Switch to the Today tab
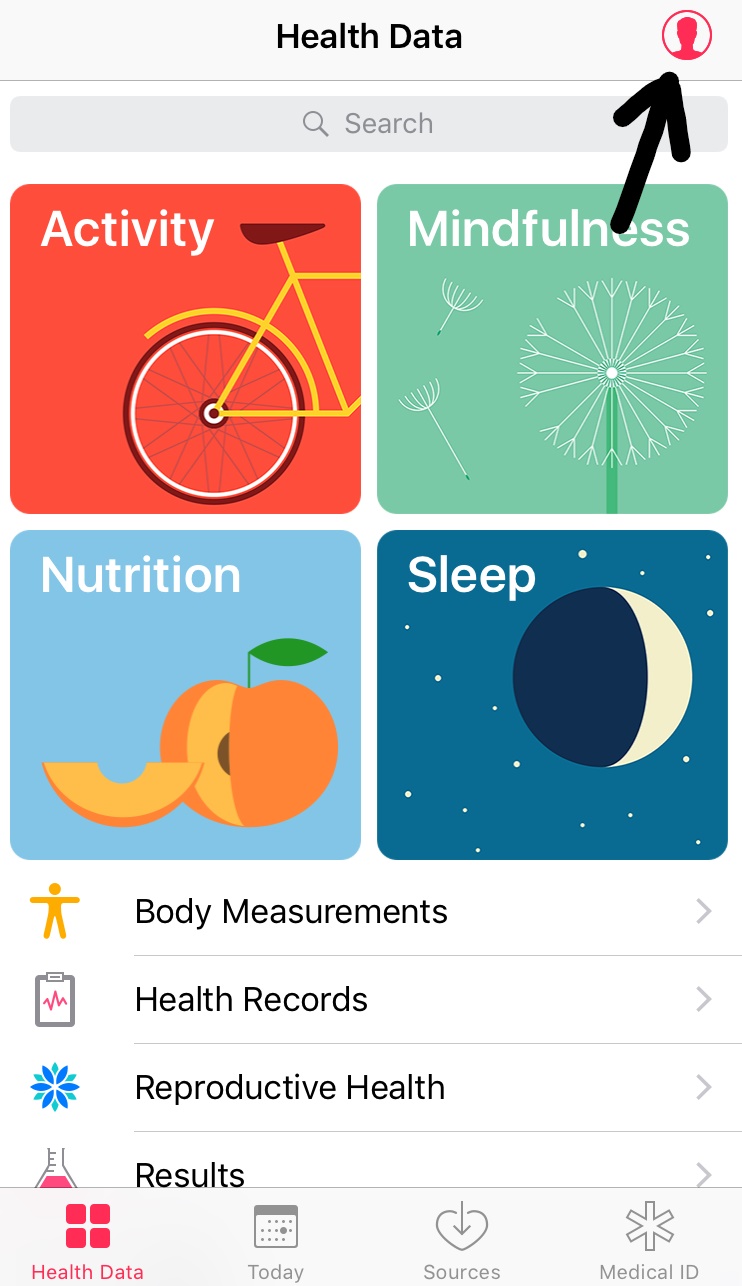The height and width of the screenshot is (1286, 742). click(276, 1240)
